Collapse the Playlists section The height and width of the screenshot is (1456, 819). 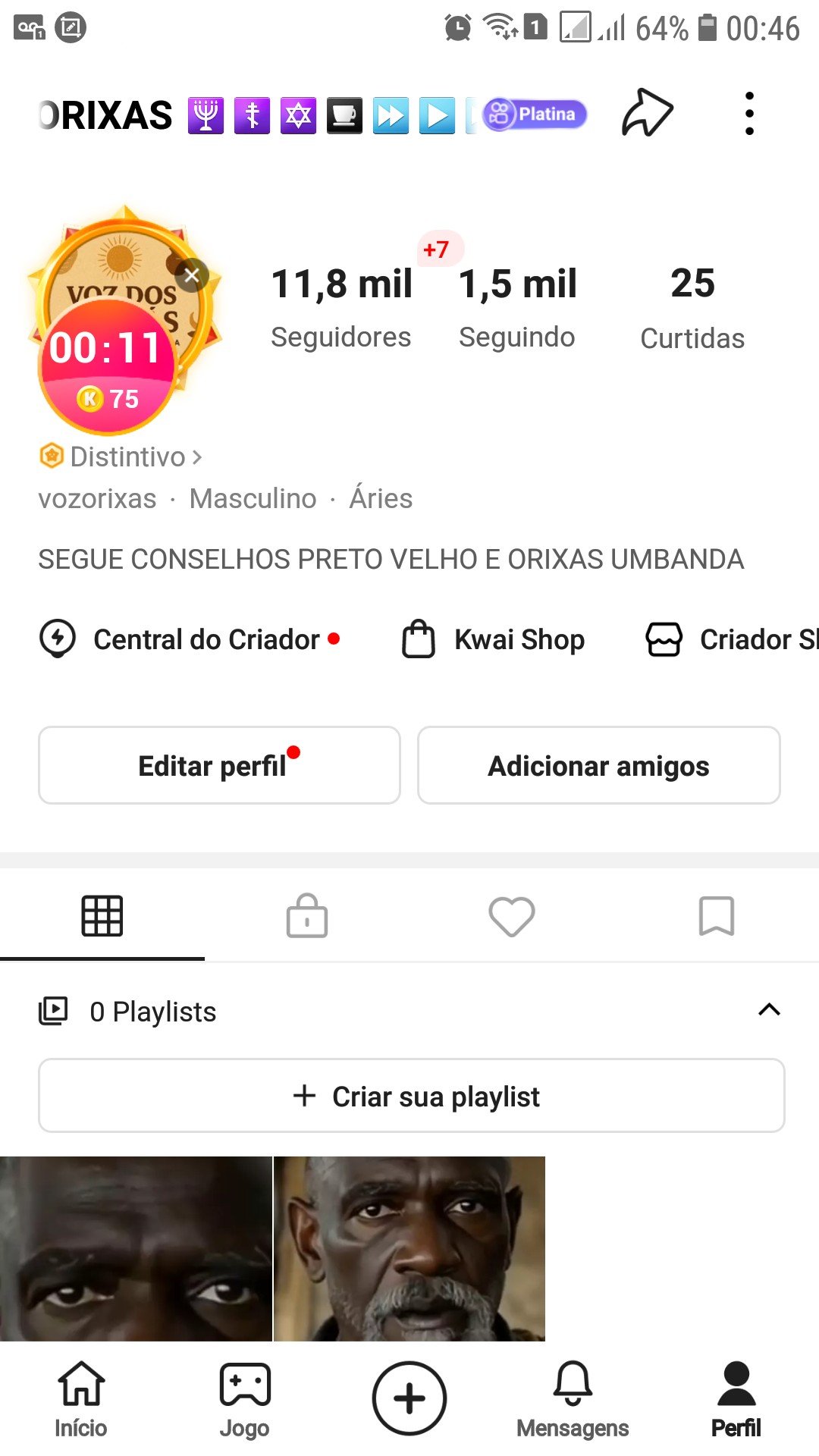769,1010
